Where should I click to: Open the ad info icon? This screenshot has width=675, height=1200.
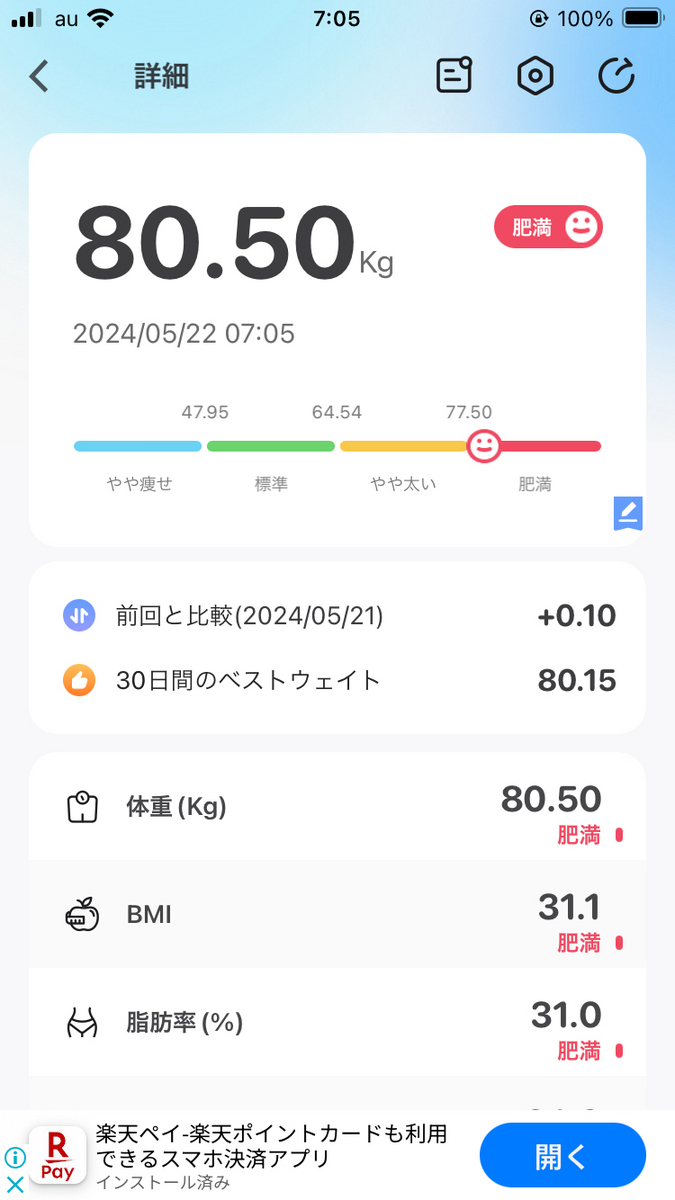14,1157
